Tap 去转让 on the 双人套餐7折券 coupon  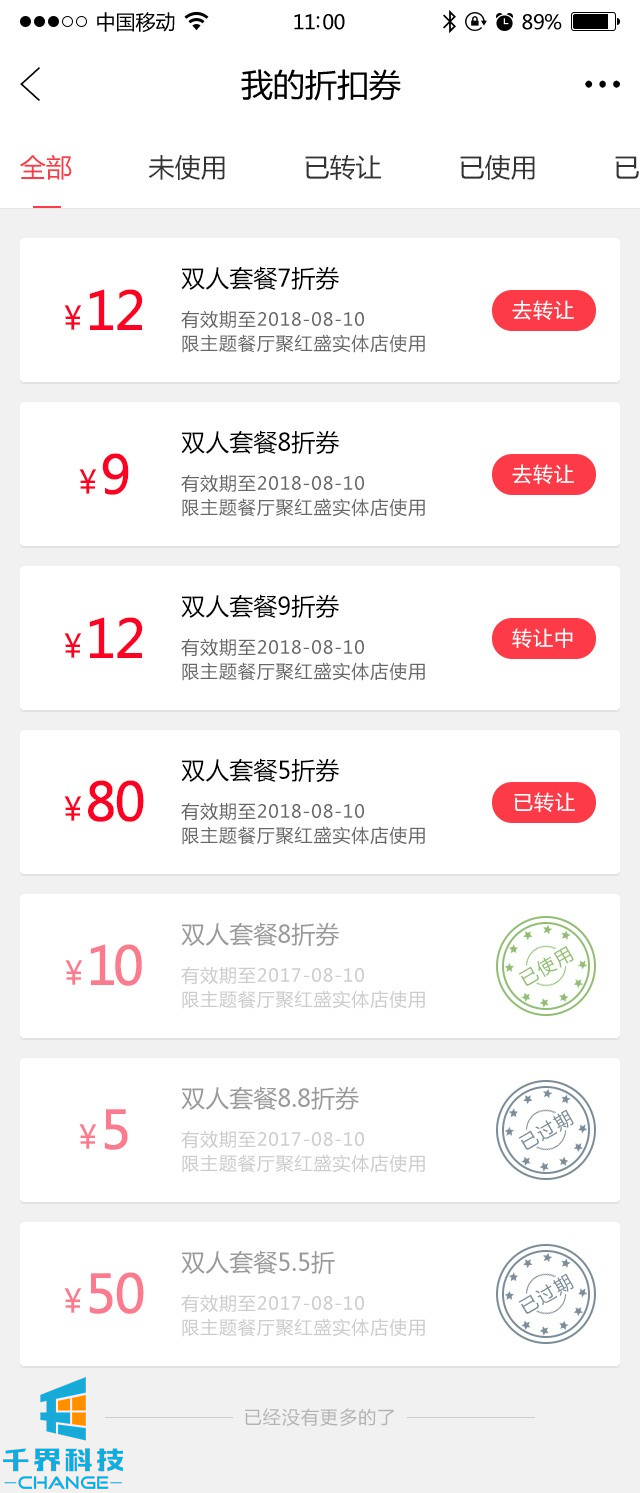click(543, 311)
